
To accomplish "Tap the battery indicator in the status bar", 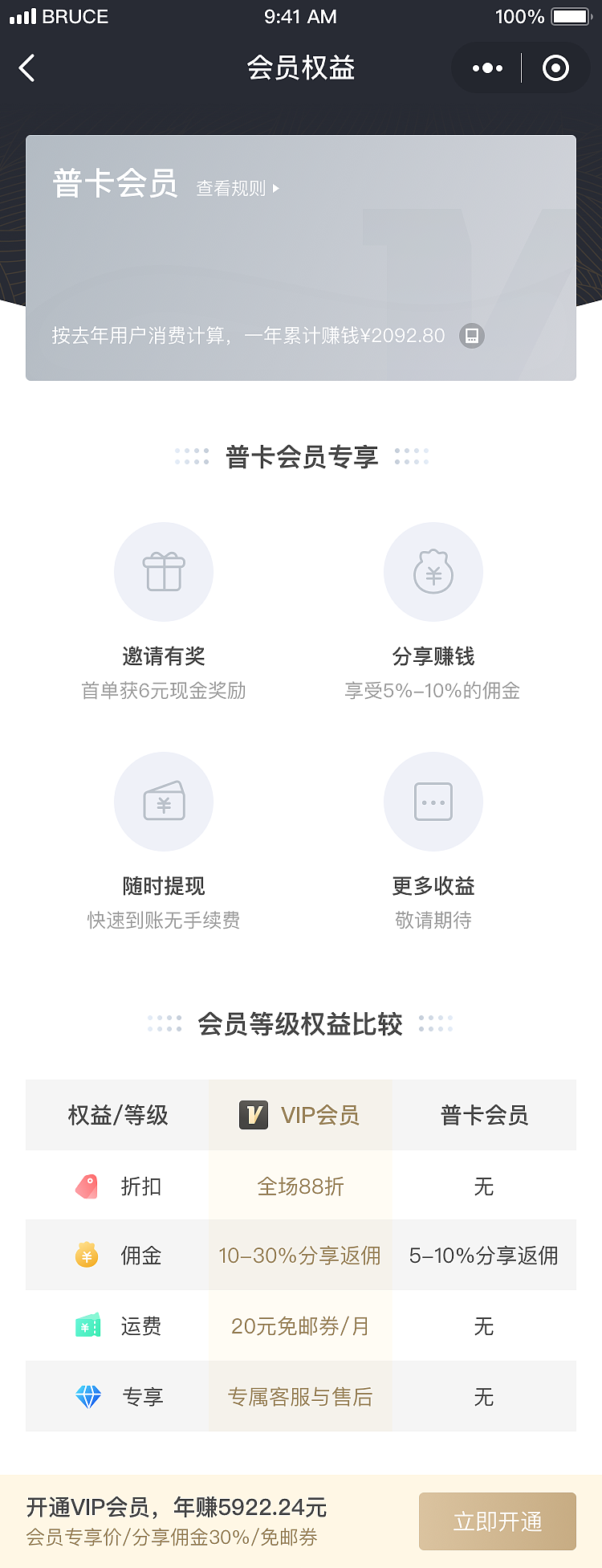I will pos(568,17).
